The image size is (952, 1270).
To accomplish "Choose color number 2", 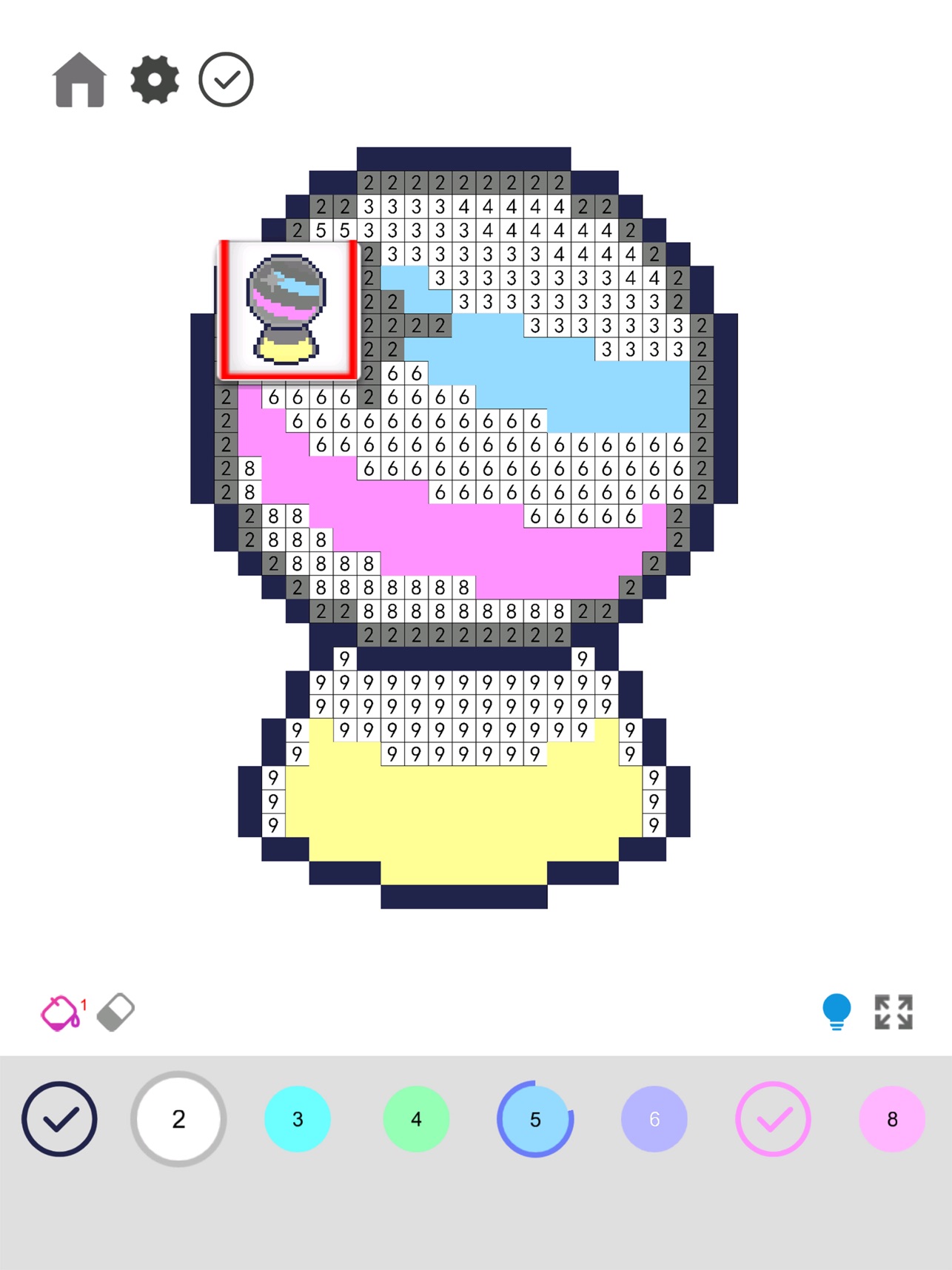I will (178, 1118).
